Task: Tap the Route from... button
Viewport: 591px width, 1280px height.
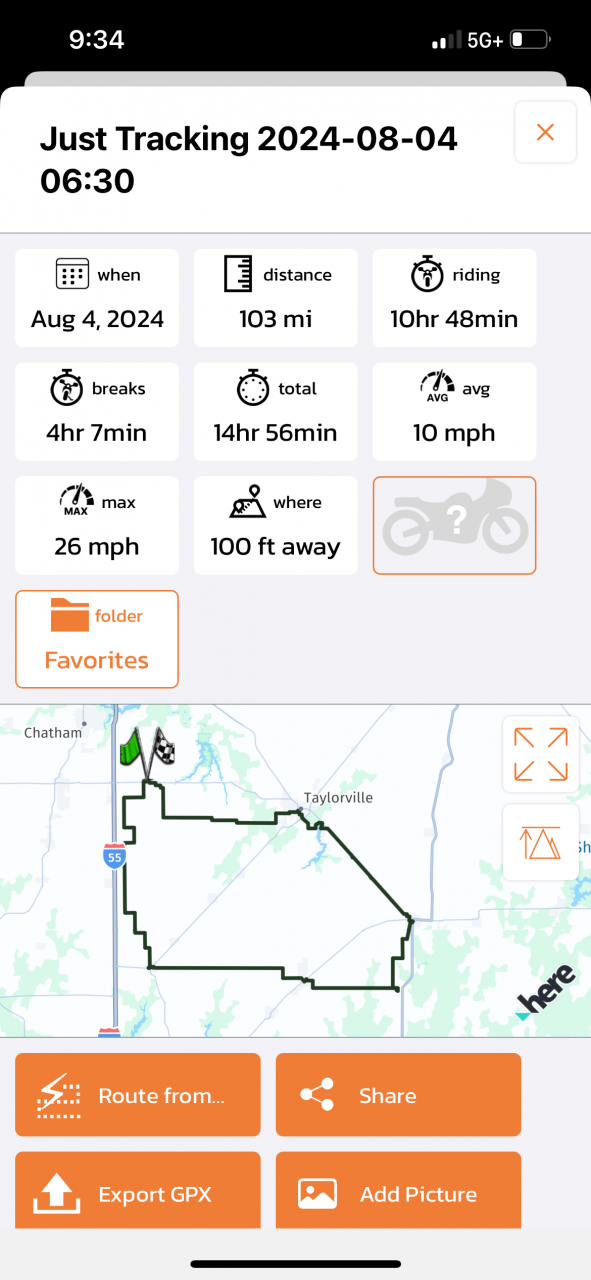Action: (x=138, y=1095)
